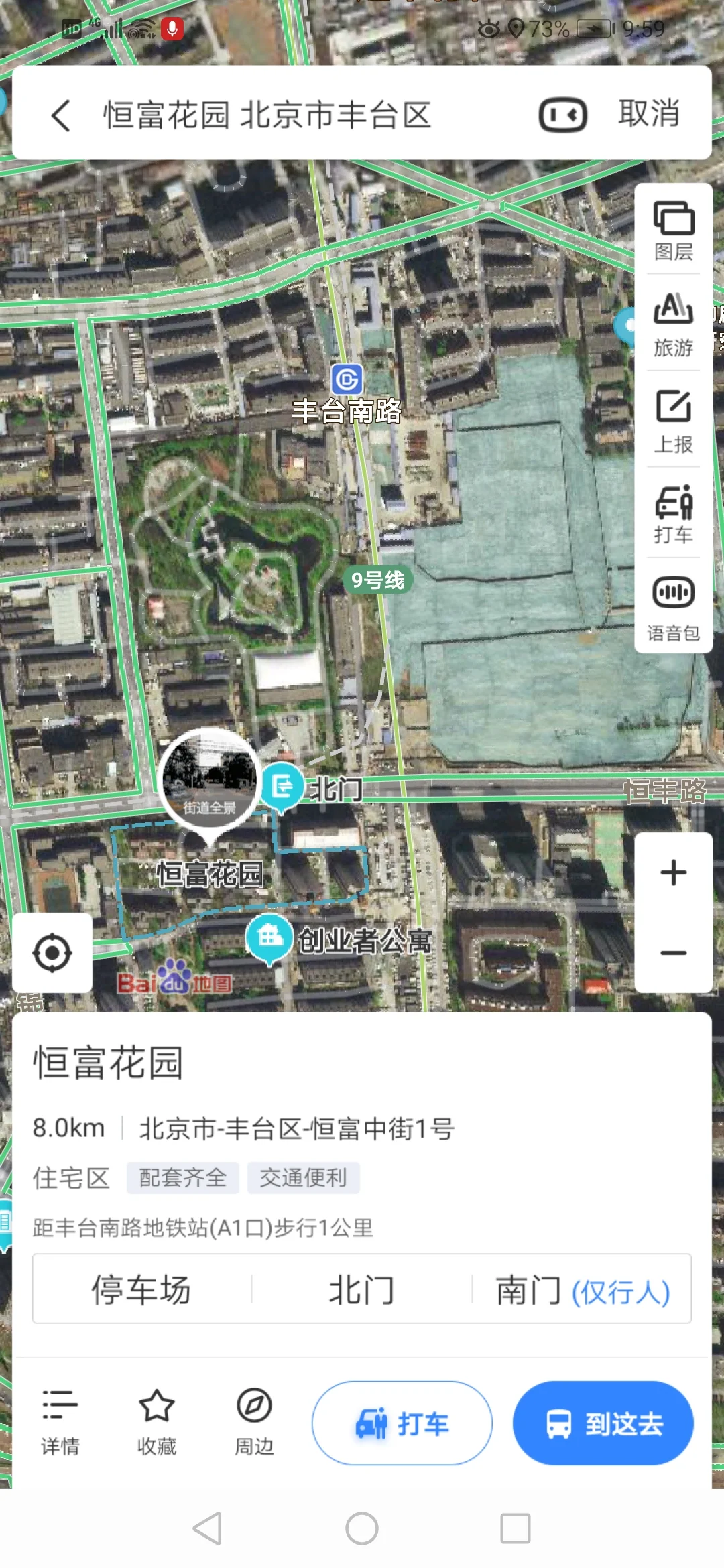Tap the microphone recording indicator

pyautogui.click(x=173, y=28)
